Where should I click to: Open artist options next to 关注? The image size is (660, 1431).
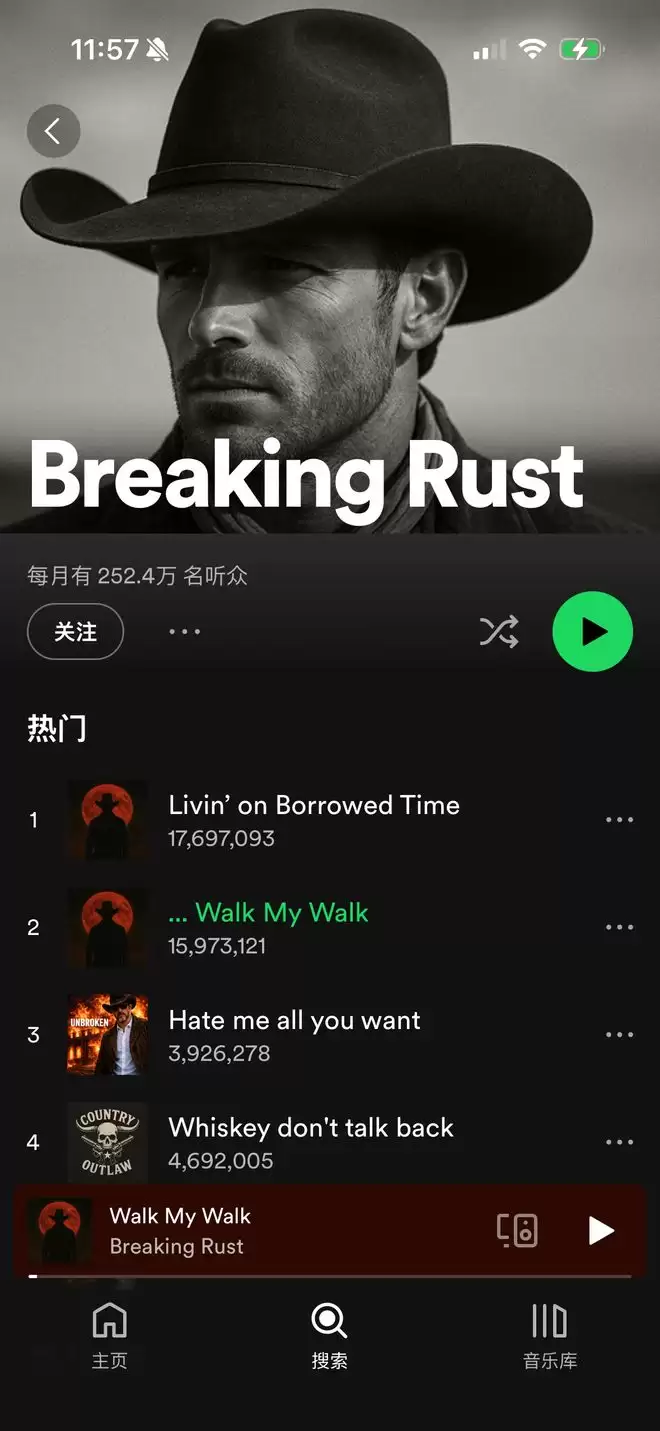pyautogui.click(x=184, y=632)
